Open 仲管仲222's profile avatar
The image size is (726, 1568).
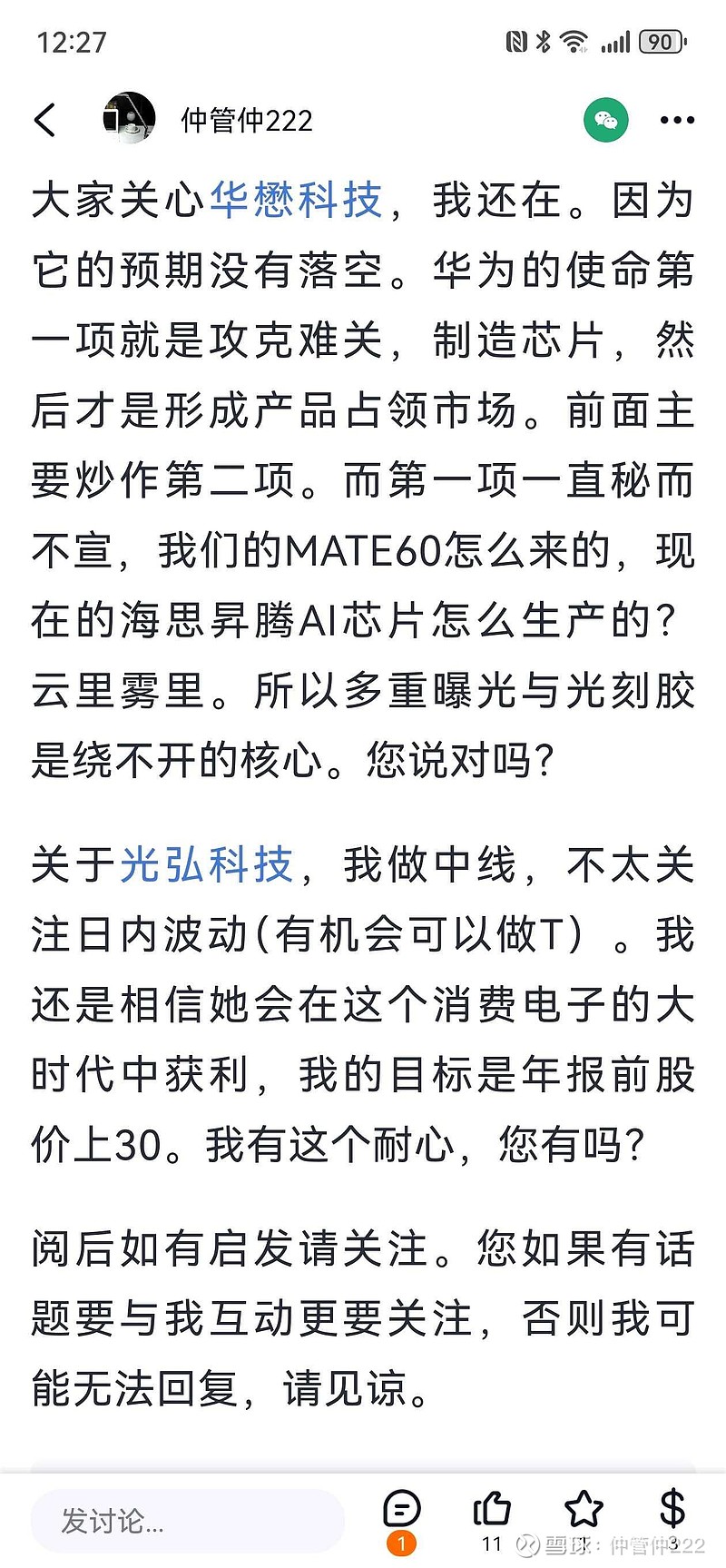[129, 119]
